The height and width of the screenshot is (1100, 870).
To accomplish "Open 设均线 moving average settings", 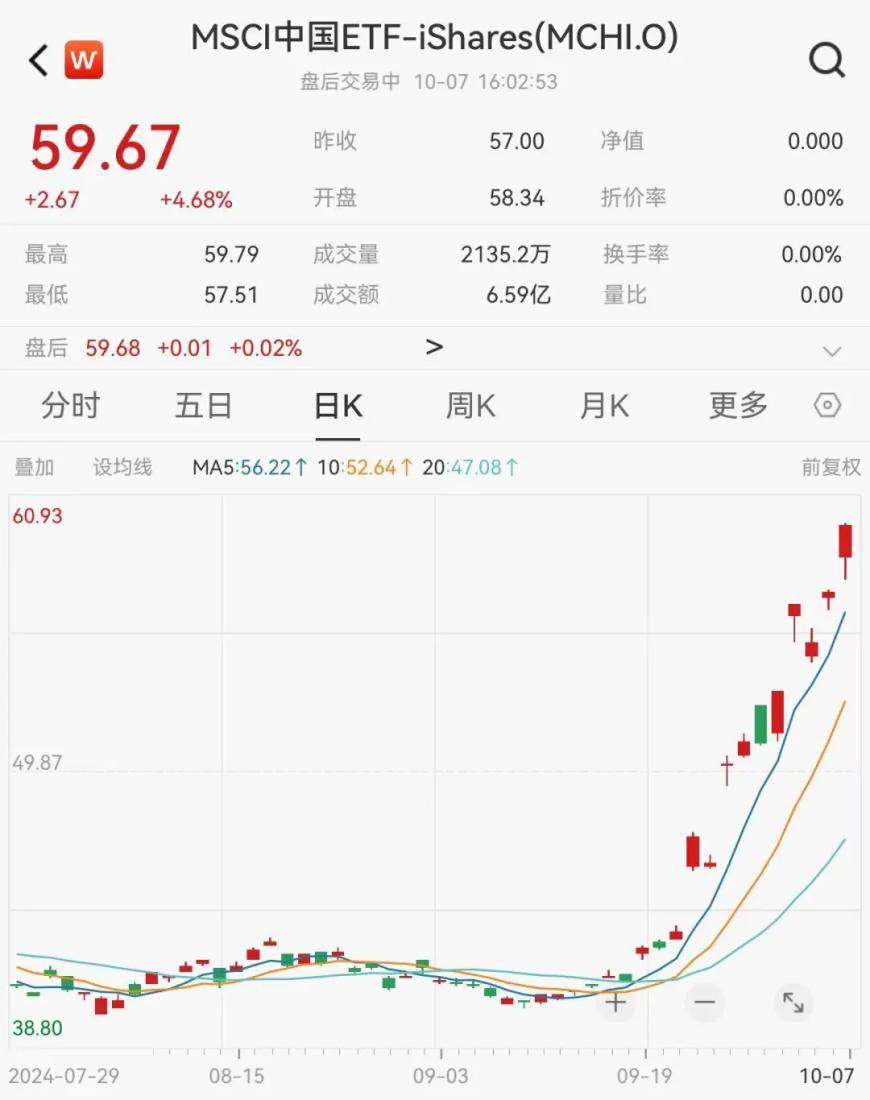I will coord(122,467).
